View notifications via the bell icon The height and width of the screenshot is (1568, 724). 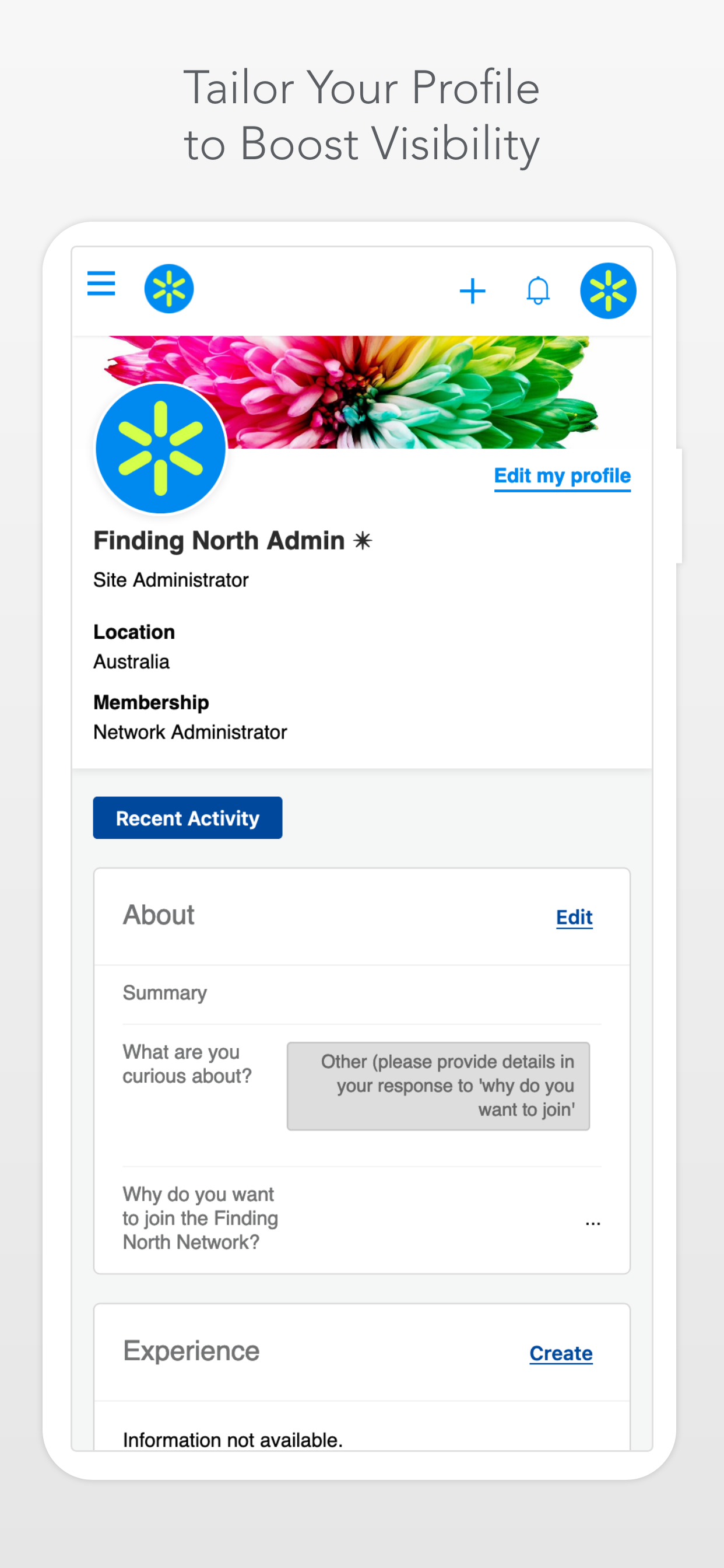tap(538, 290)
